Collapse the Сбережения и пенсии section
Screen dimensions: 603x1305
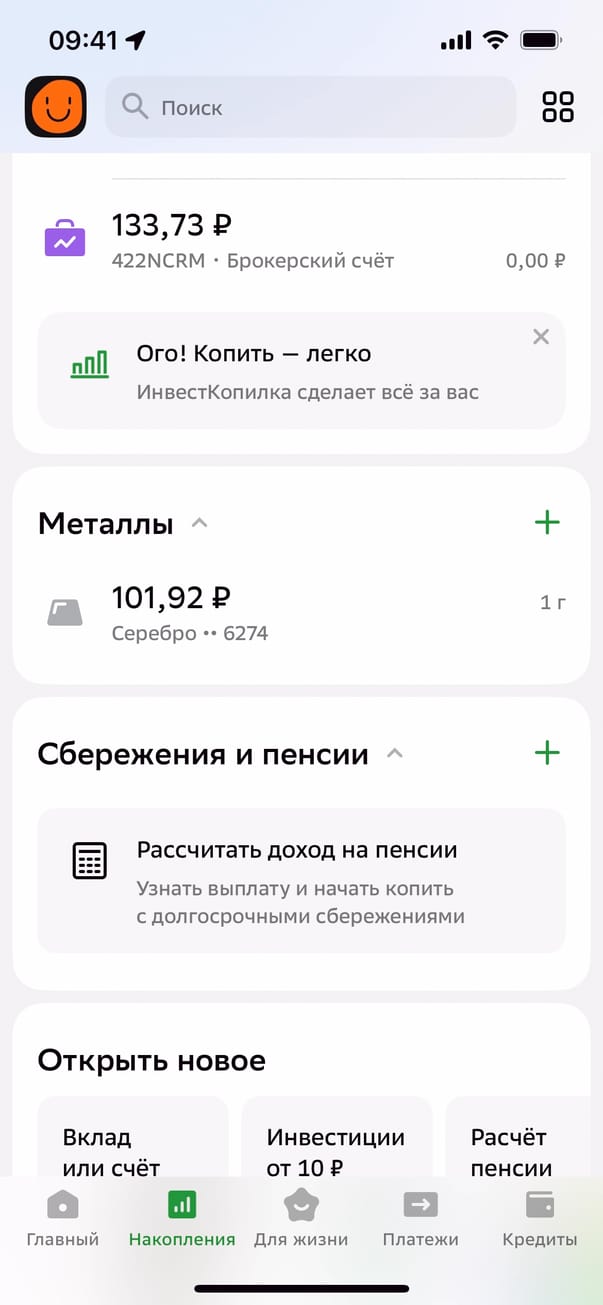(395, 754)
